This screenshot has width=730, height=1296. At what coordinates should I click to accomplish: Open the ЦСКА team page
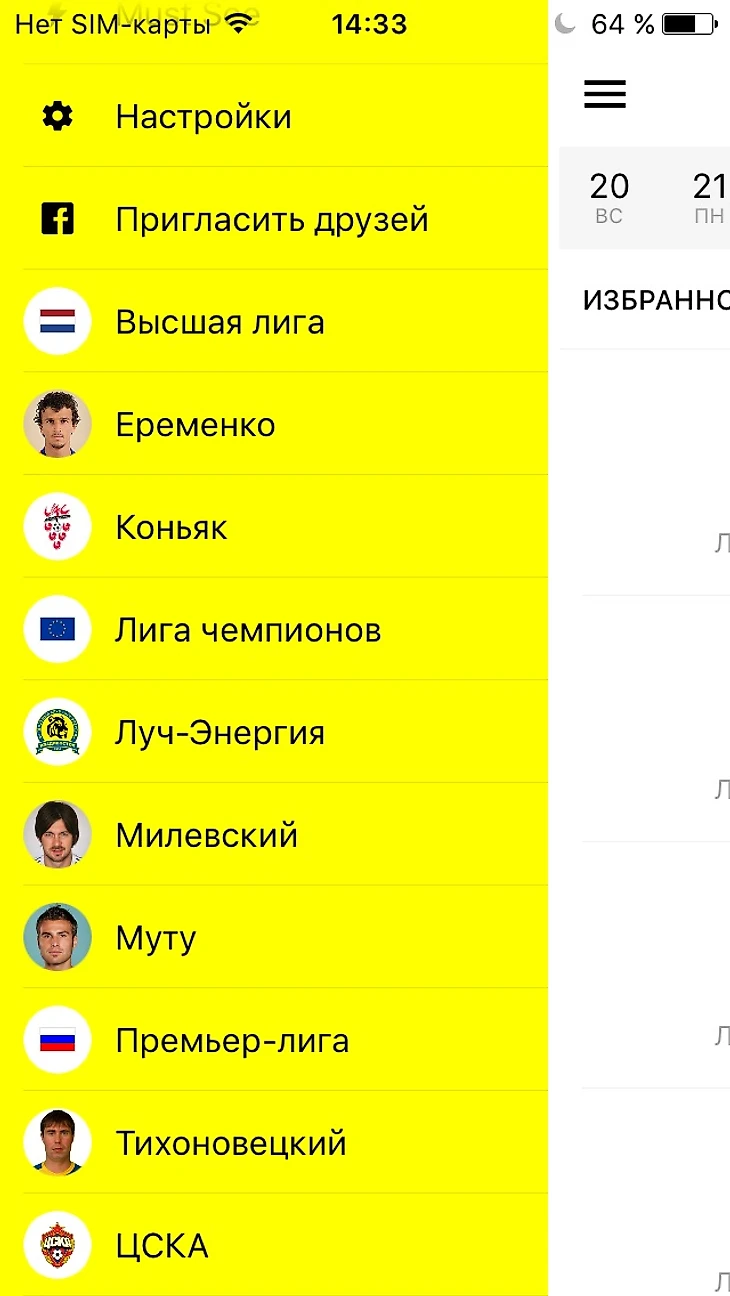(x=162, y=1246)
